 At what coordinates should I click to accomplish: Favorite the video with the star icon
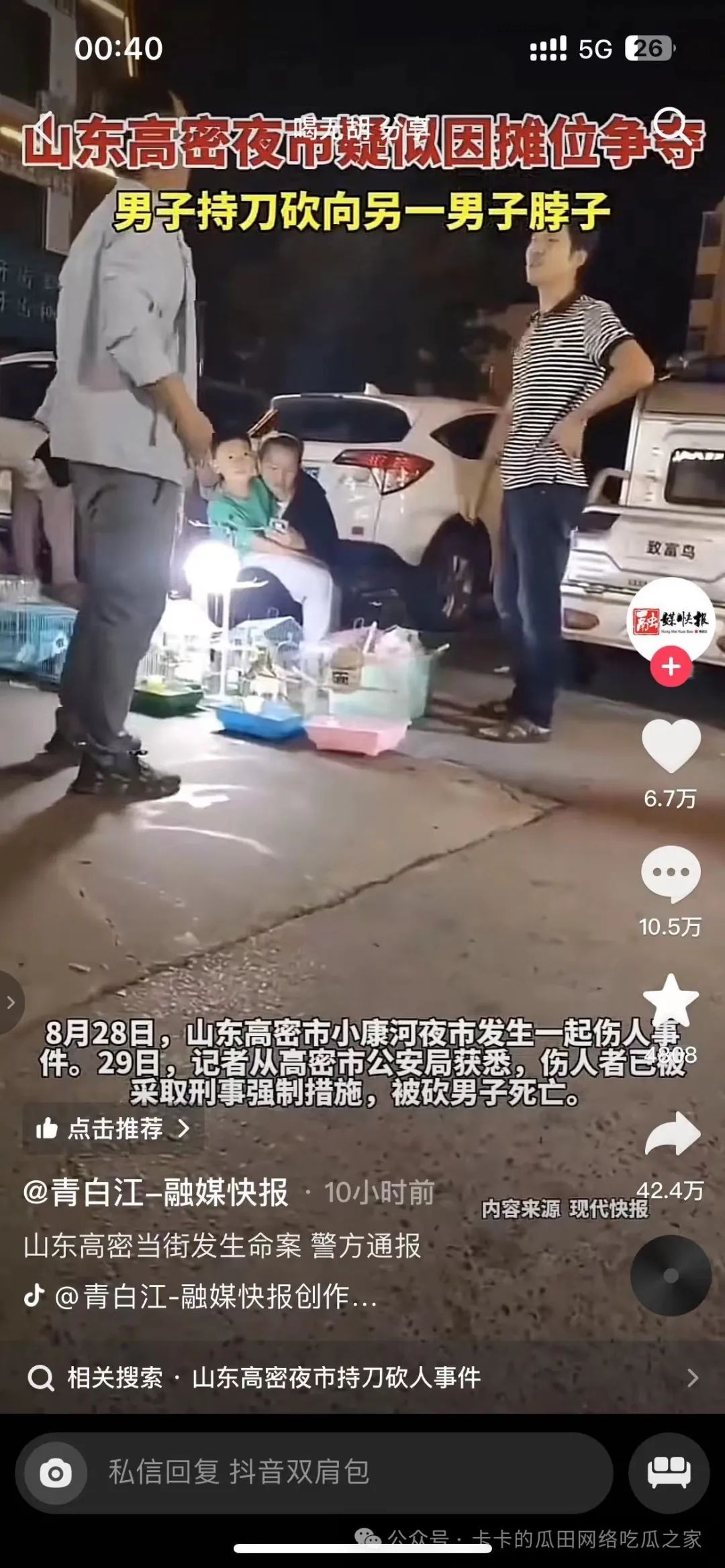click(671, 1001)
